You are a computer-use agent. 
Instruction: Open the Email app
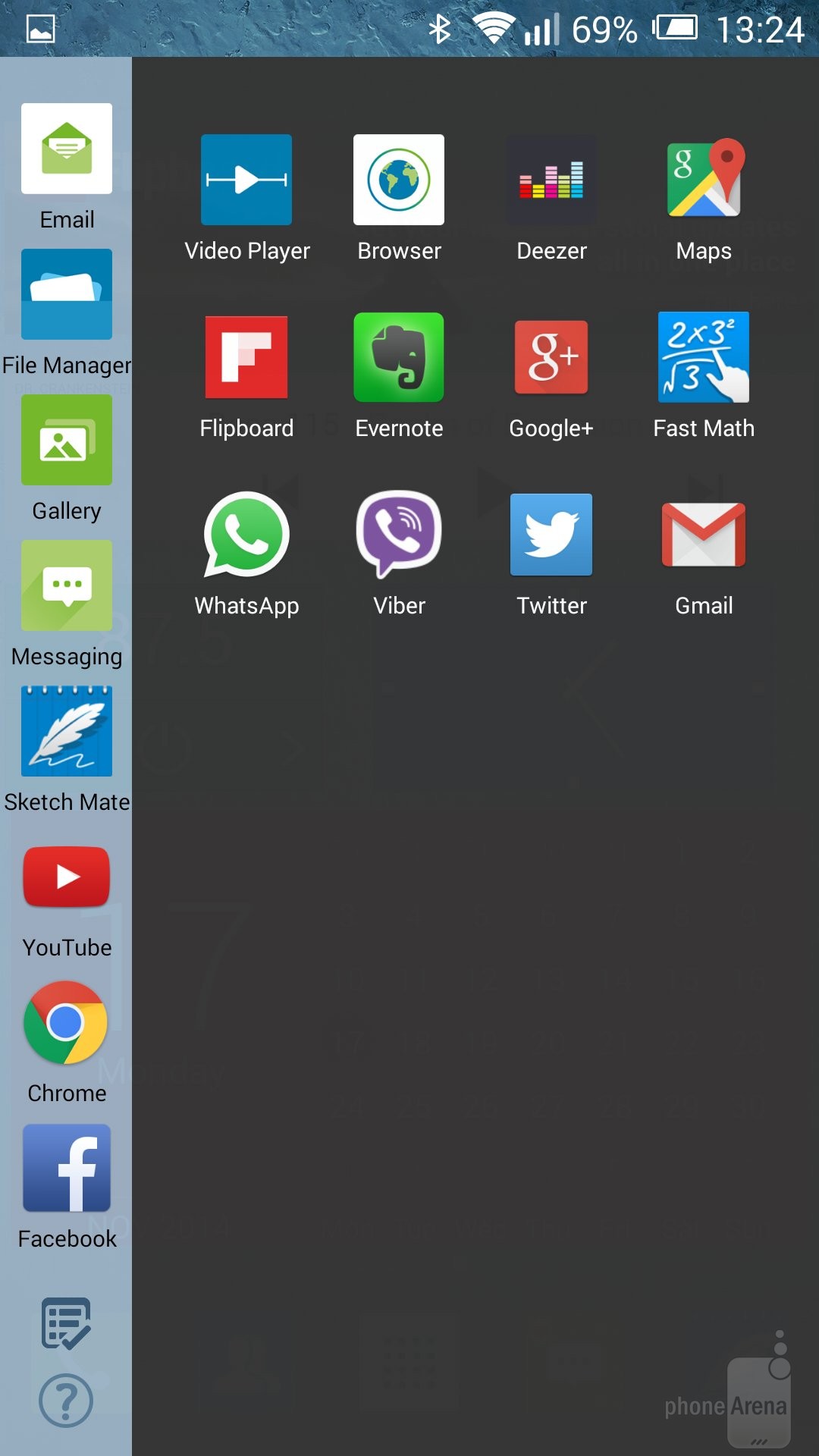pyautogui.click(x=67, y=149)
